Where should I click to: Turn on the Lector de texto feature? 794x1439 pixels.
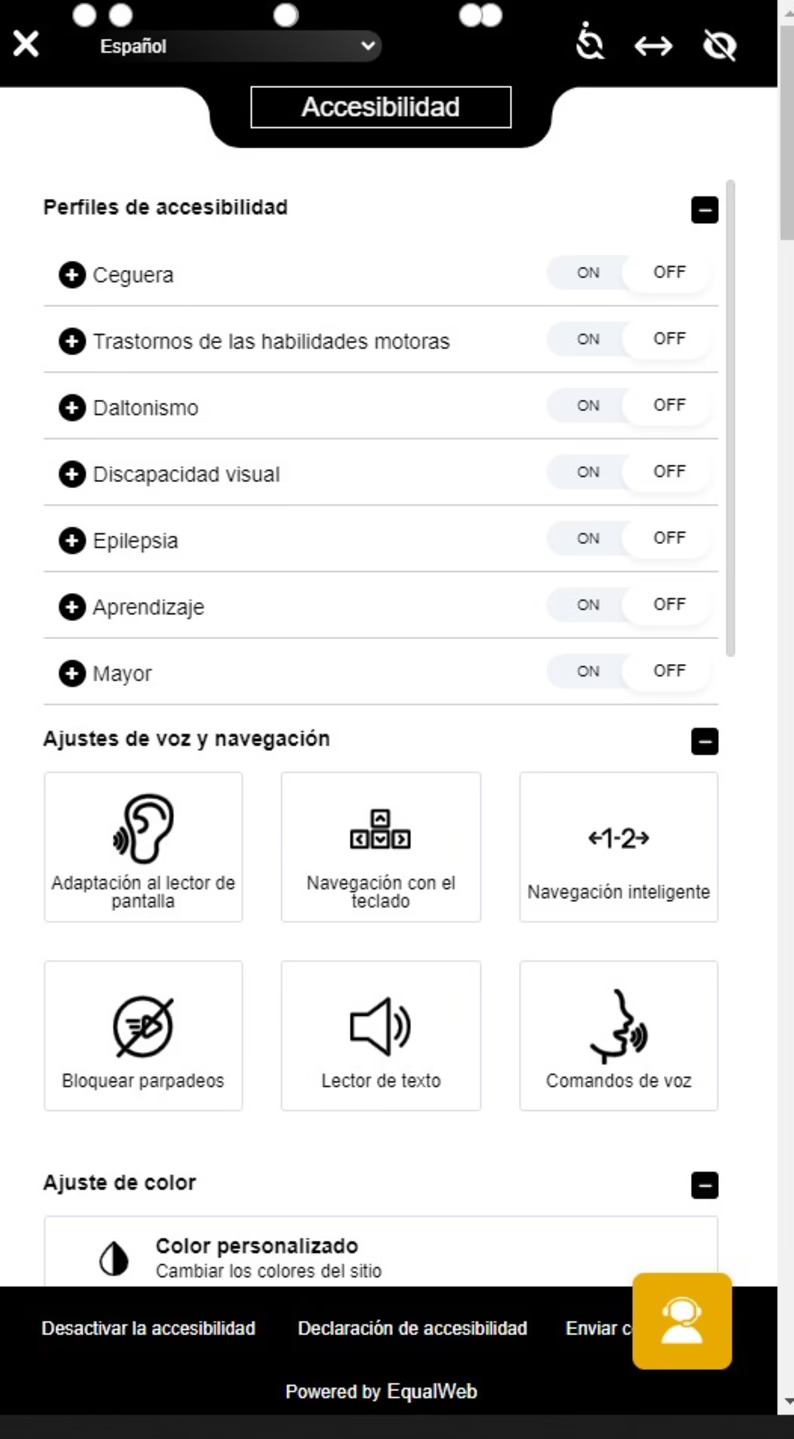[x=380, y=1034]
